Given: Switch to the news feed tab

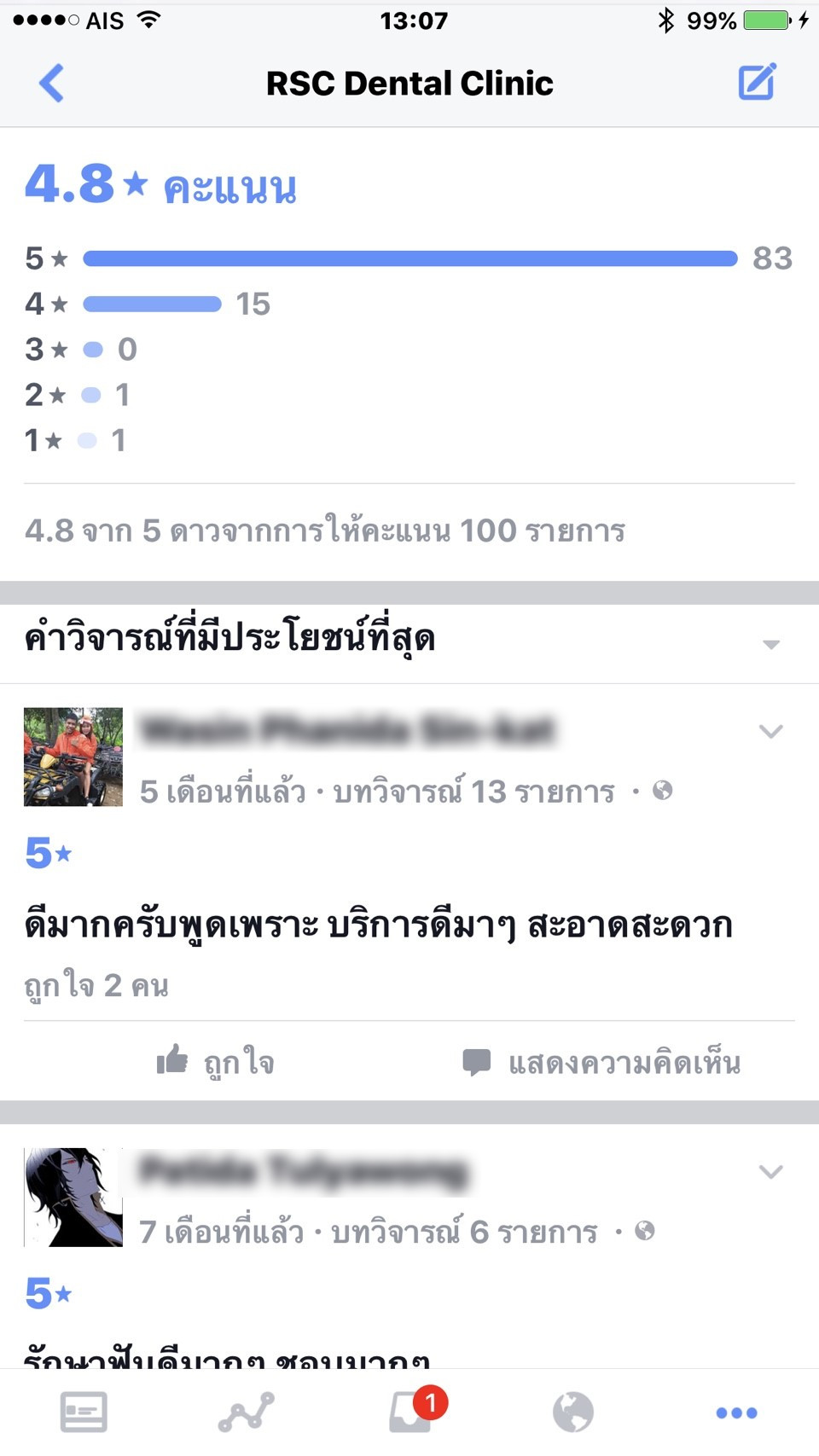Looking at the screenshot, I should (84, 1412).
